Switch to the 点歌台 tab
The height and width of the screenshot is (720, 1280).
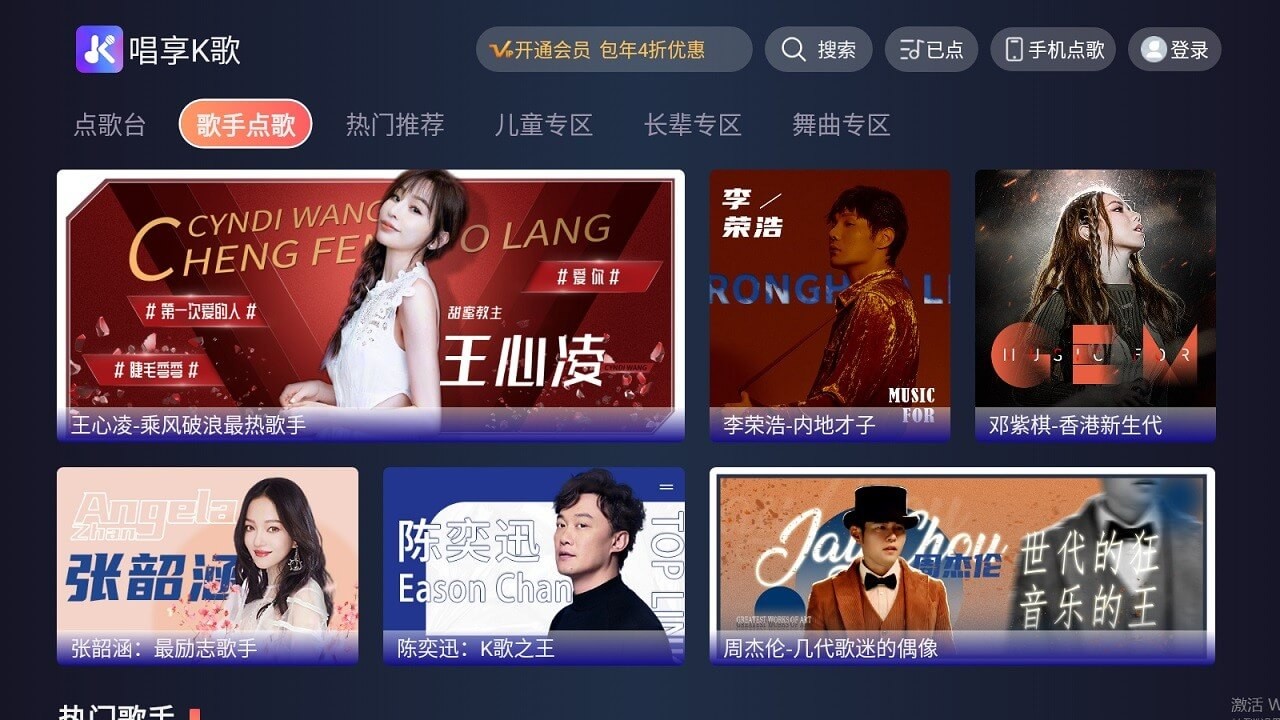(x=110, y=125)
